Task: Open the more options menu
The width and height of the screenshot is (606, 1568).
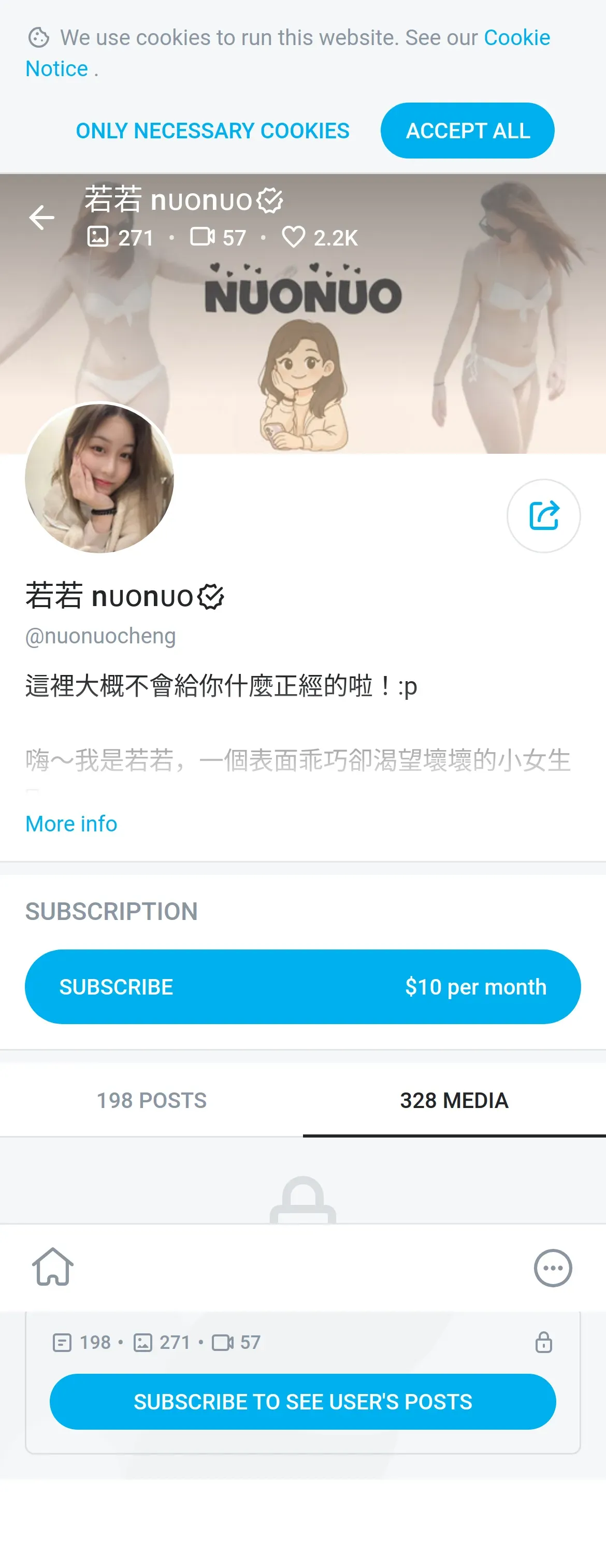Action: pos(553,1268)
